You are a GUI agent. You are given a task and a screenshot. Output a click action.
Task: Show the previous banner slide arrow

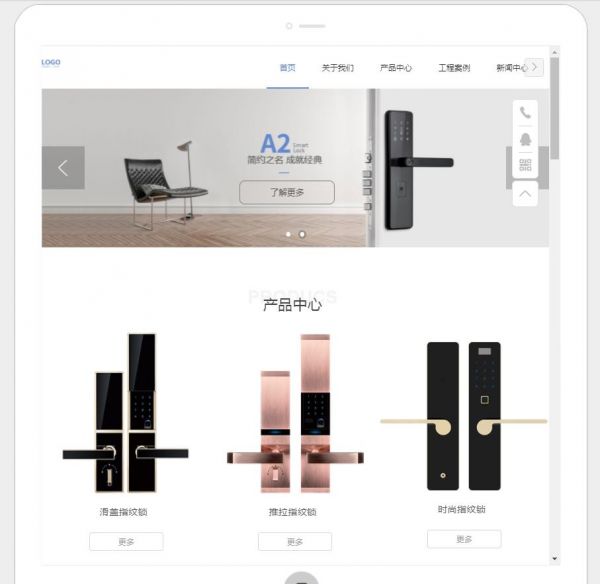pyautogui.click(x=63, y=168)
